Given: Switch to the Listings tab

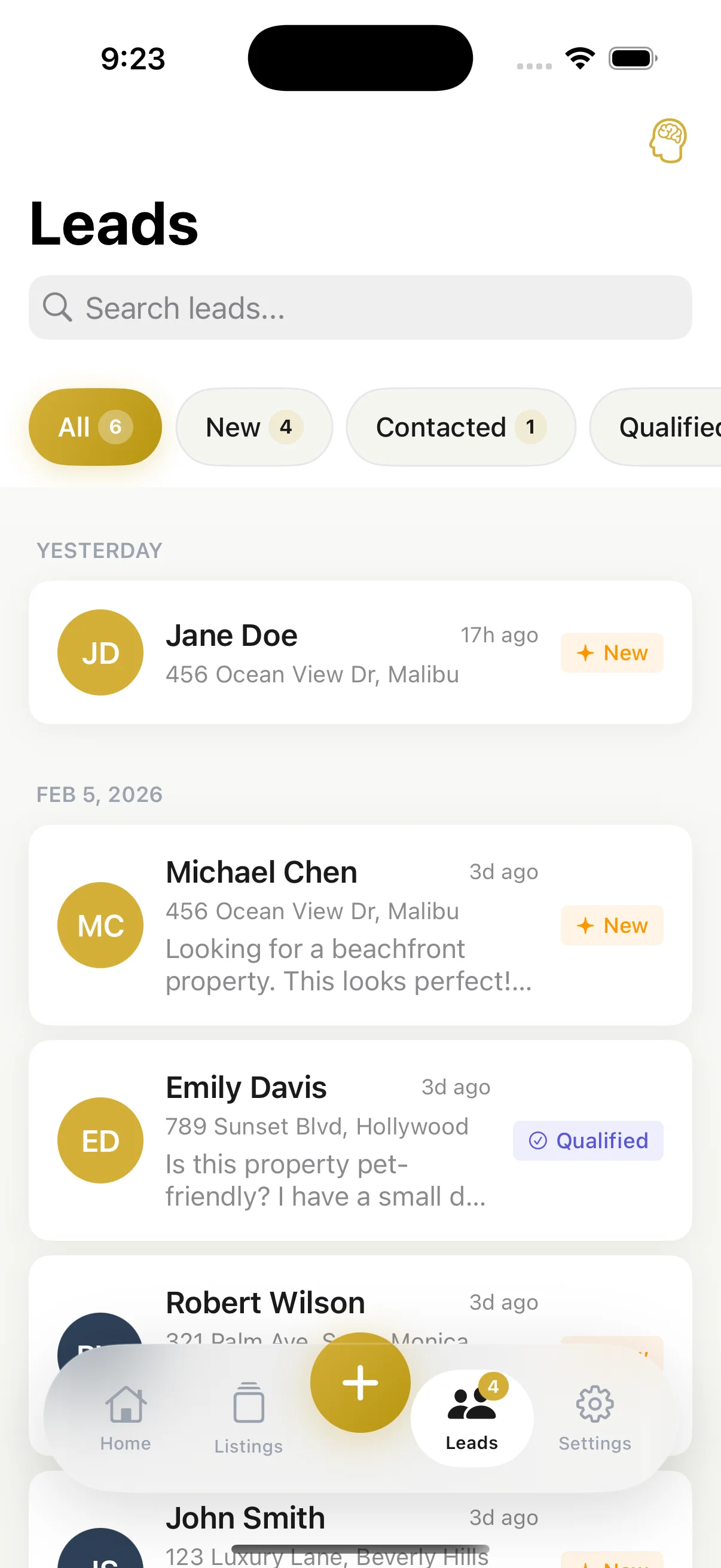Looking at the screenshot, I should coord(248,1418).
